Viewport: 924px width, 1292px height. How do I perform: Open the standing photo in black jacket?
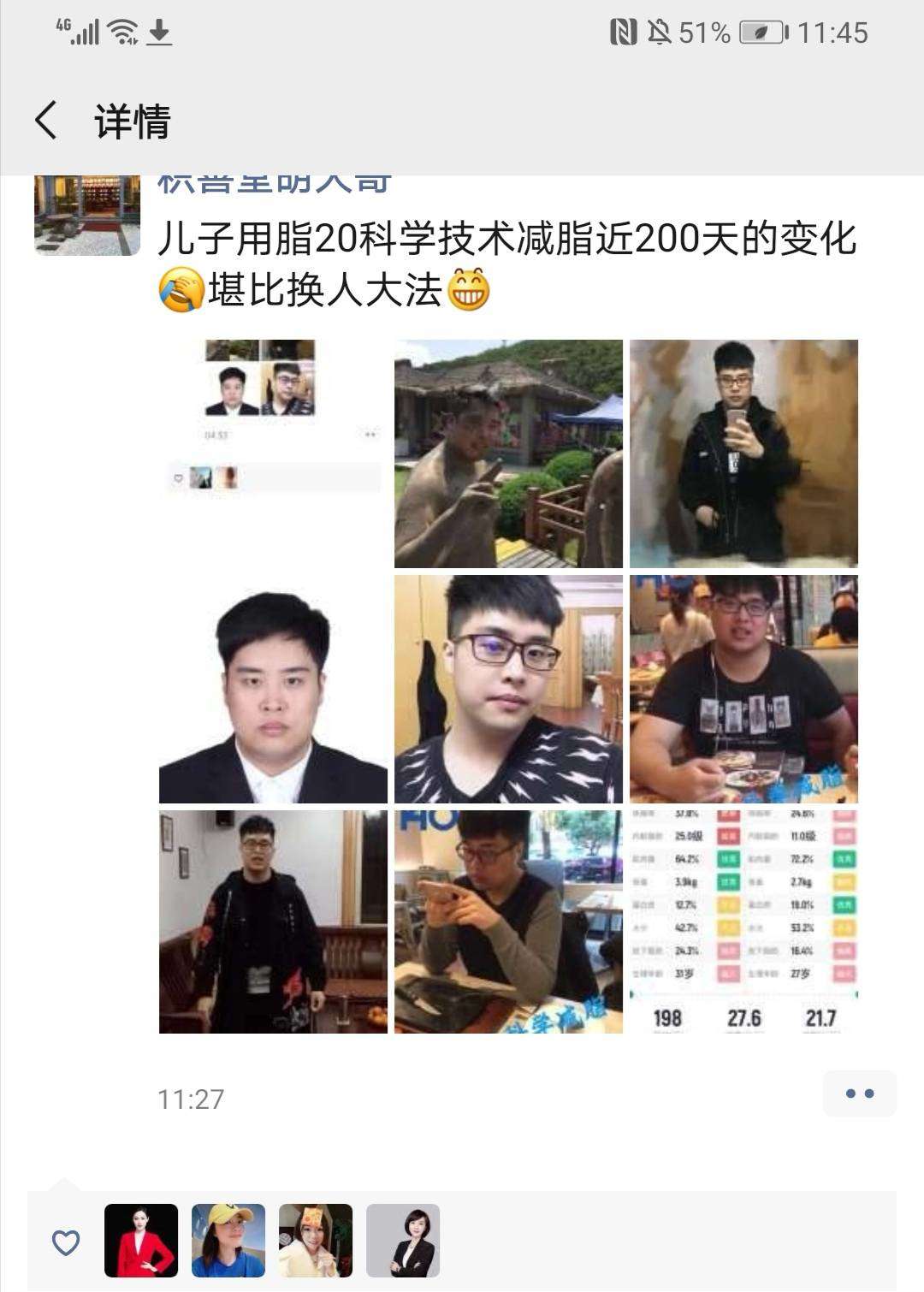[273, 922]
